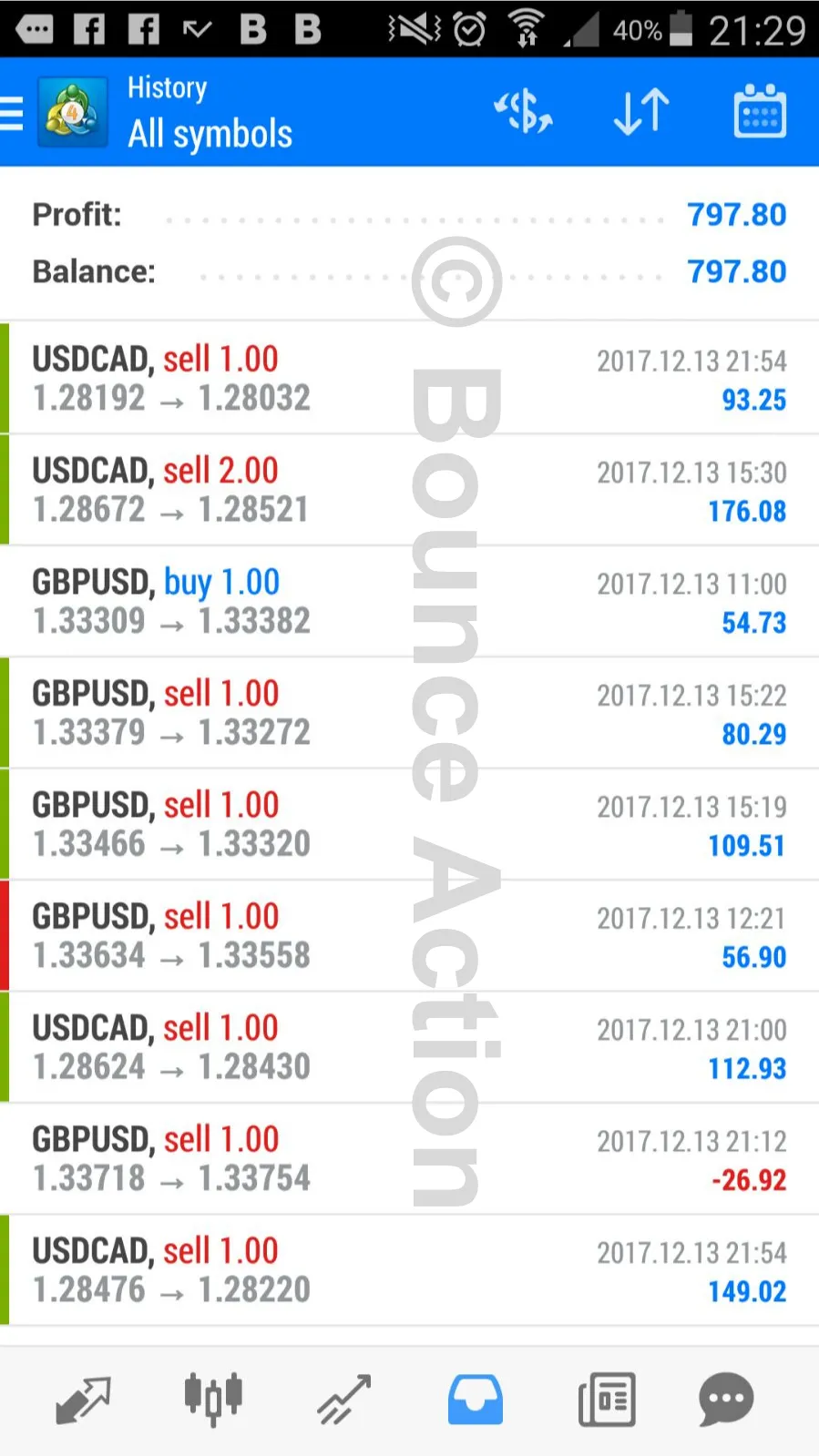Change the history sort order
This screenshot has width=819, height=1456.
[641, 112]
